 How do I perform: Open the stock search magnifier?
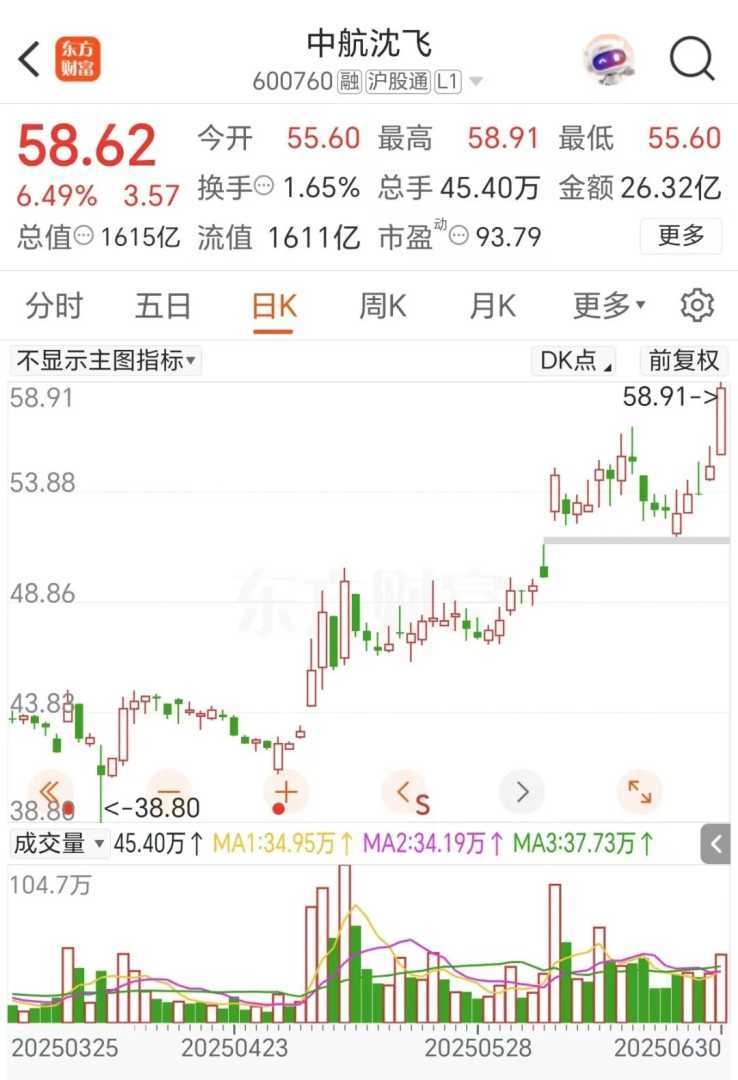tap(692, 60)
